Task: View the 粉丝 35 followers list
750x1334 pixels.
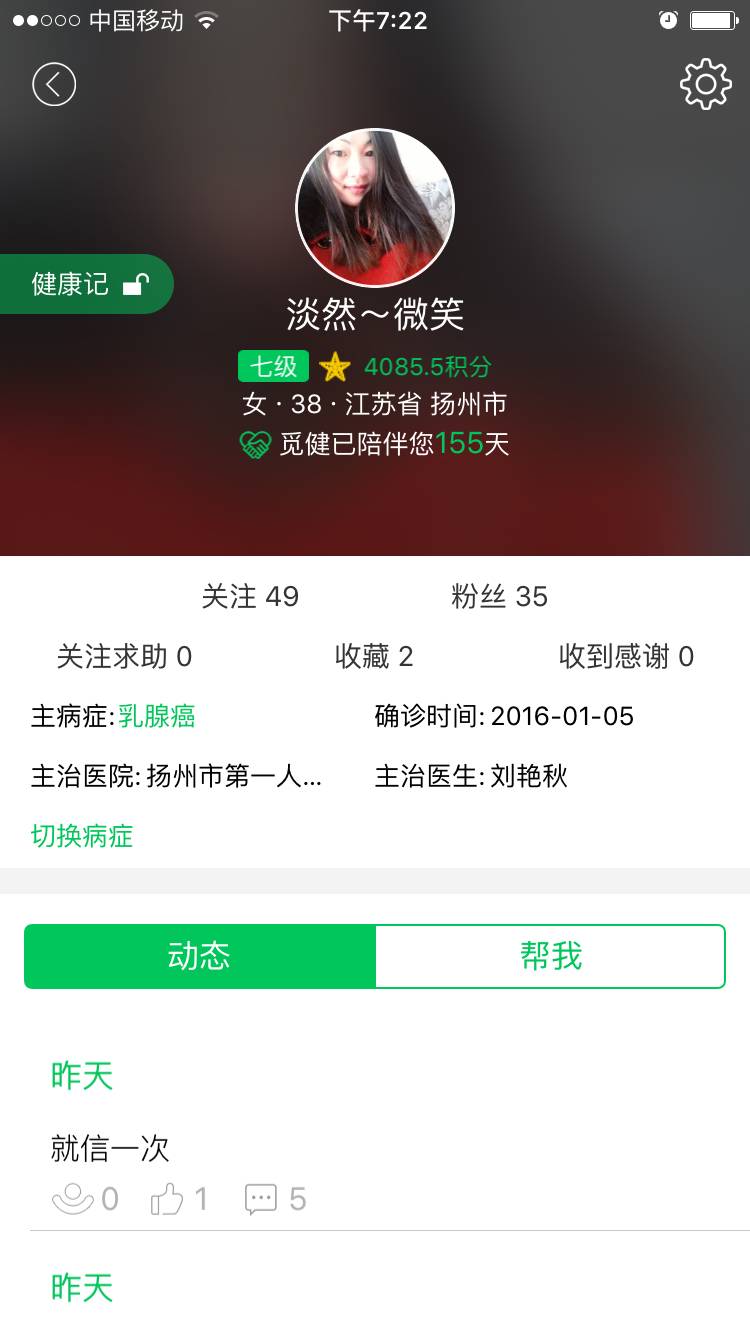Action: click(499, 597)
